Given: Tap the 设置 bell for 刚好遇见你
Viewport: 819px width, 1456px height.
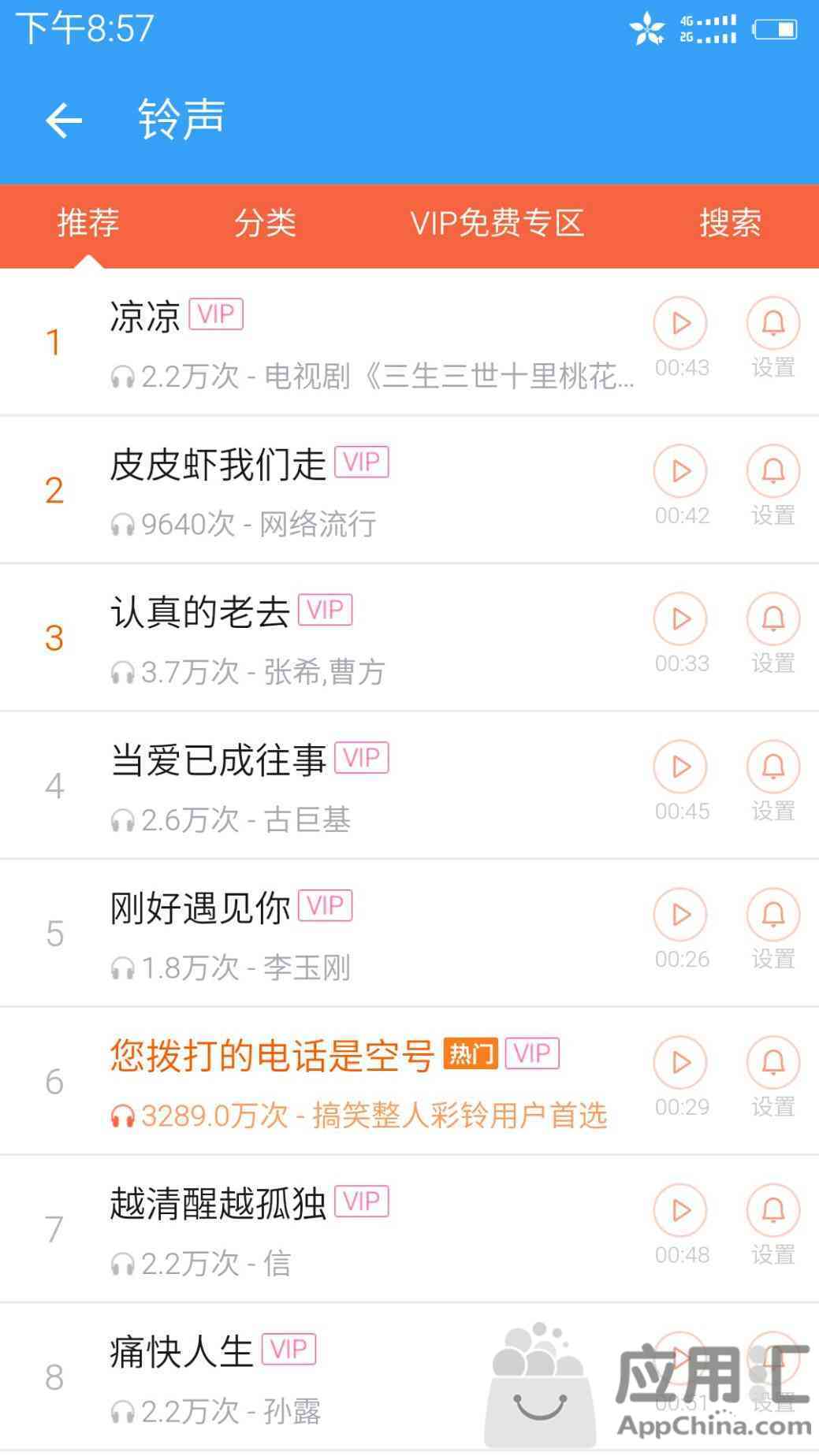Looking at the screenshot, I should (x=773, y=915).
